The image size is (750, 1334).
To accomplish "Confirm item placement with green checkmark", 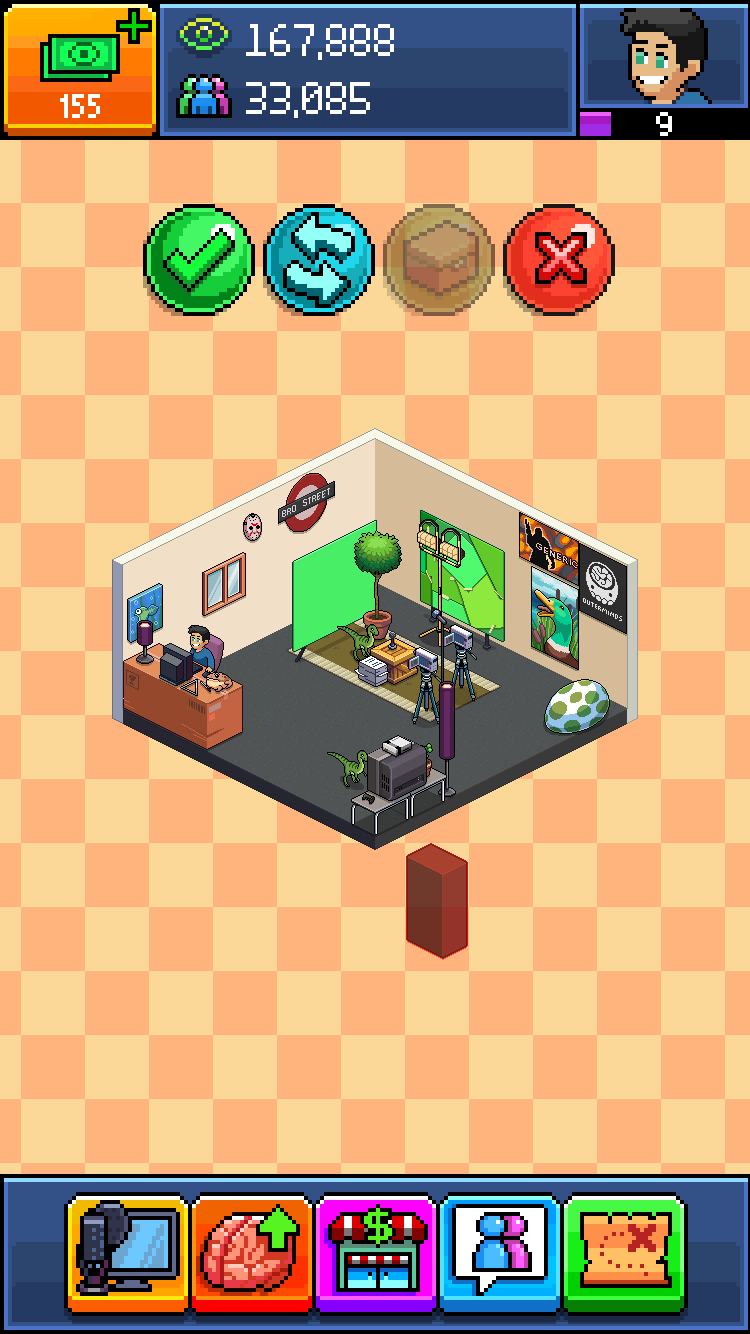I will tap(199, 260).
